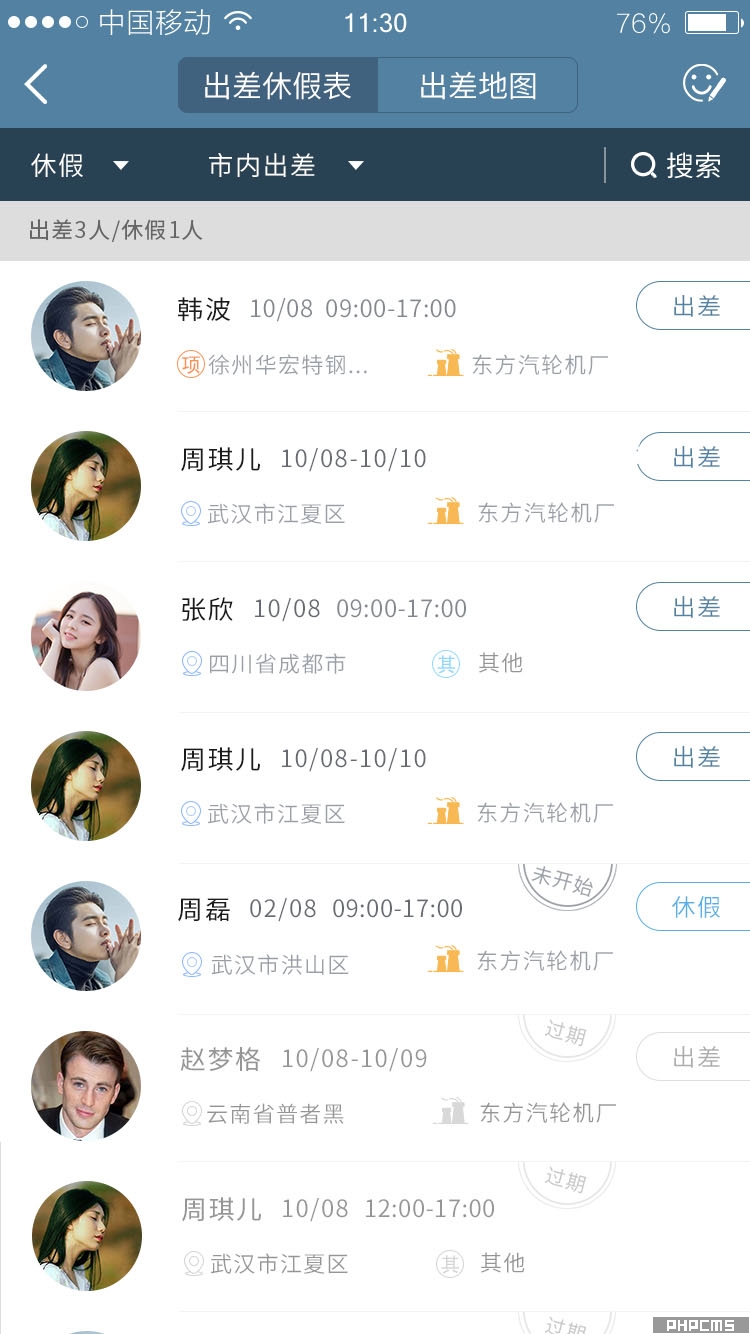This screenshot has height=1334, width=750.
Task: Select the 出差休假表 tab
Action: click(278, 85)
